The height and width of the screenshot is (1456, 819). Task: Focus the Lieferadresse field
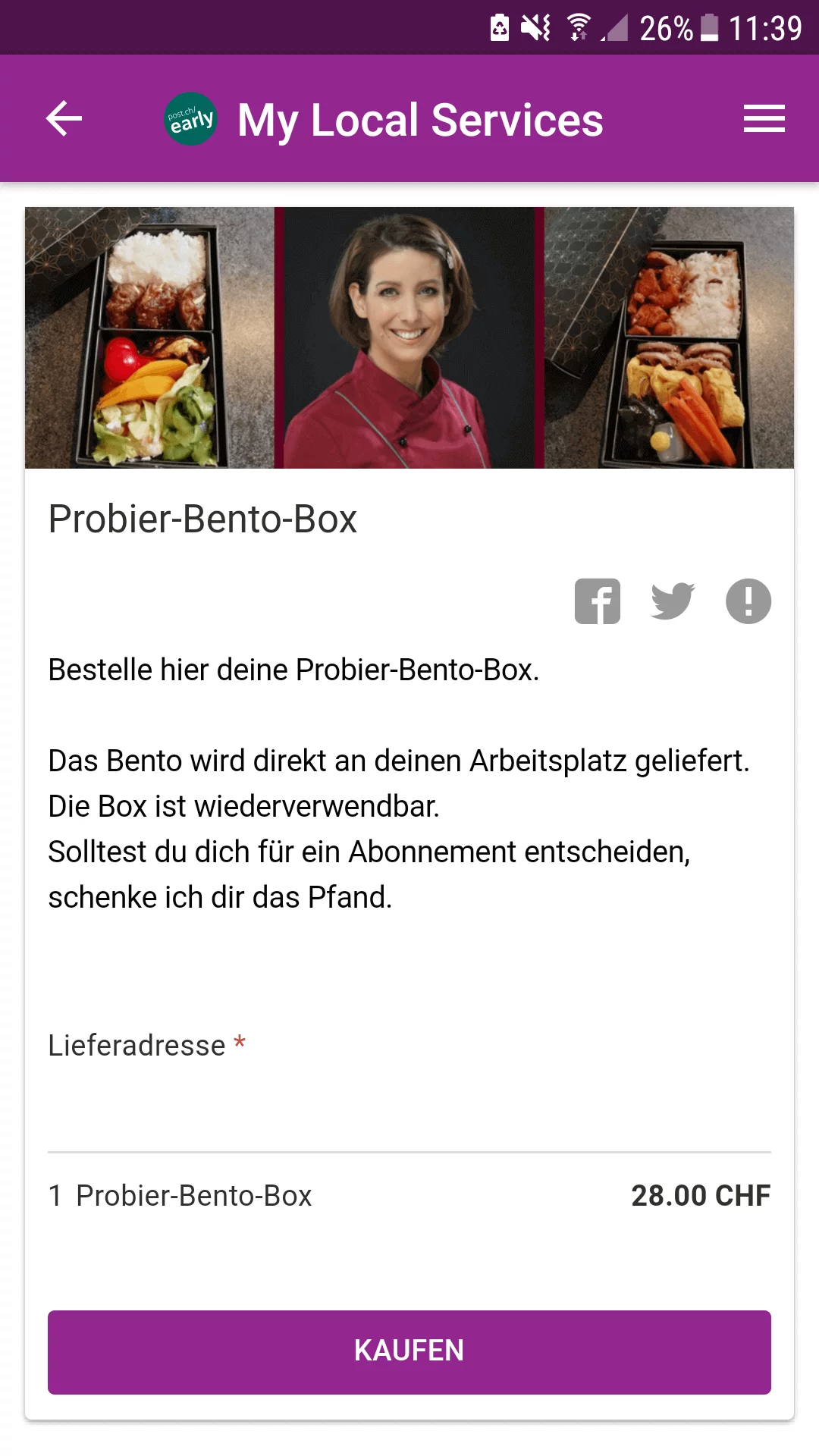(x=409, y=1115)
